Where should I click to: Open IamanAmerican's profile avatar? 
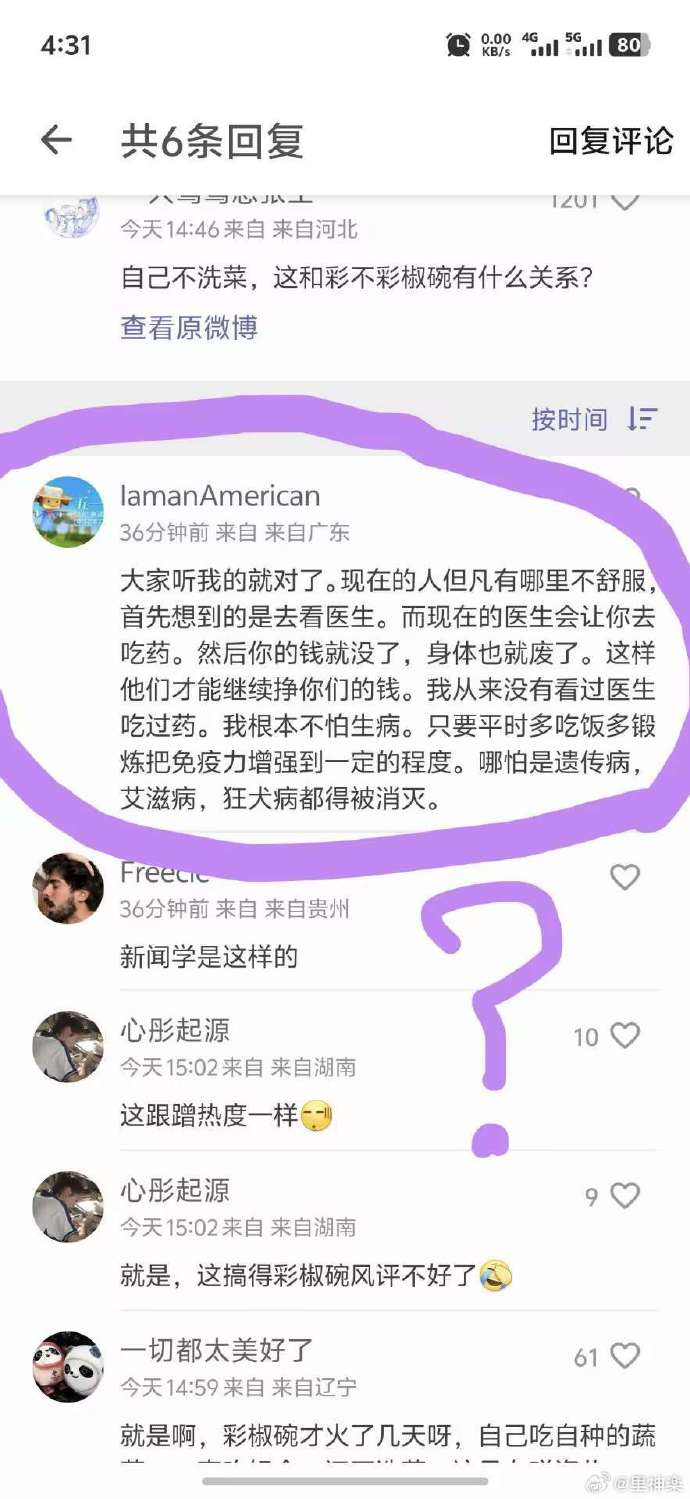click(68, 511)
